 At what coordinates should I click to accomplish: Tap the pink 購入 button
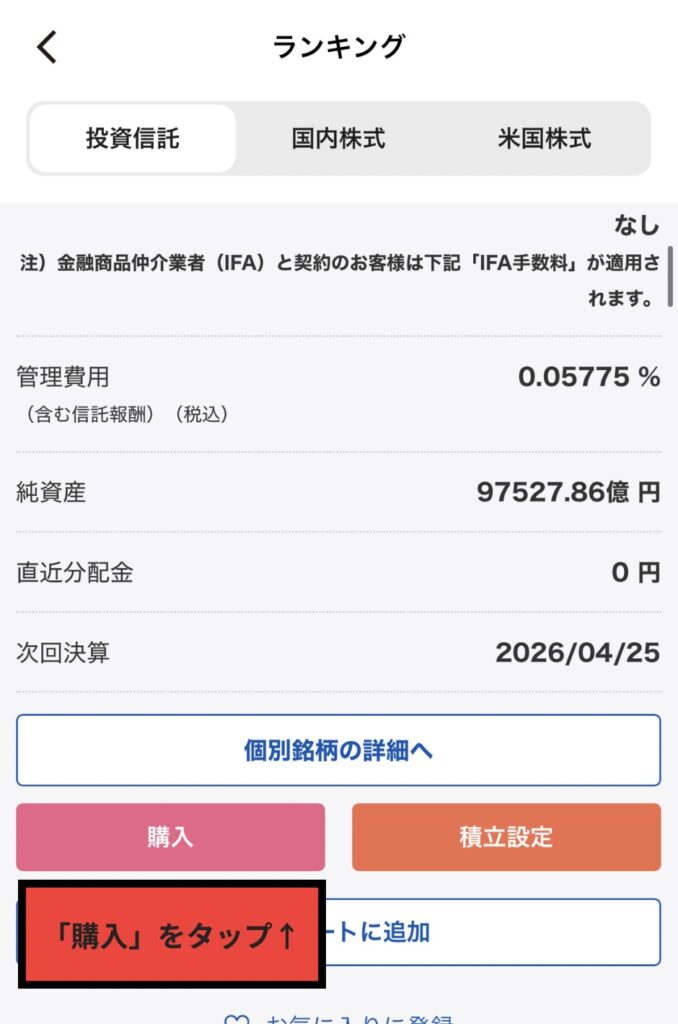[170, 837]
